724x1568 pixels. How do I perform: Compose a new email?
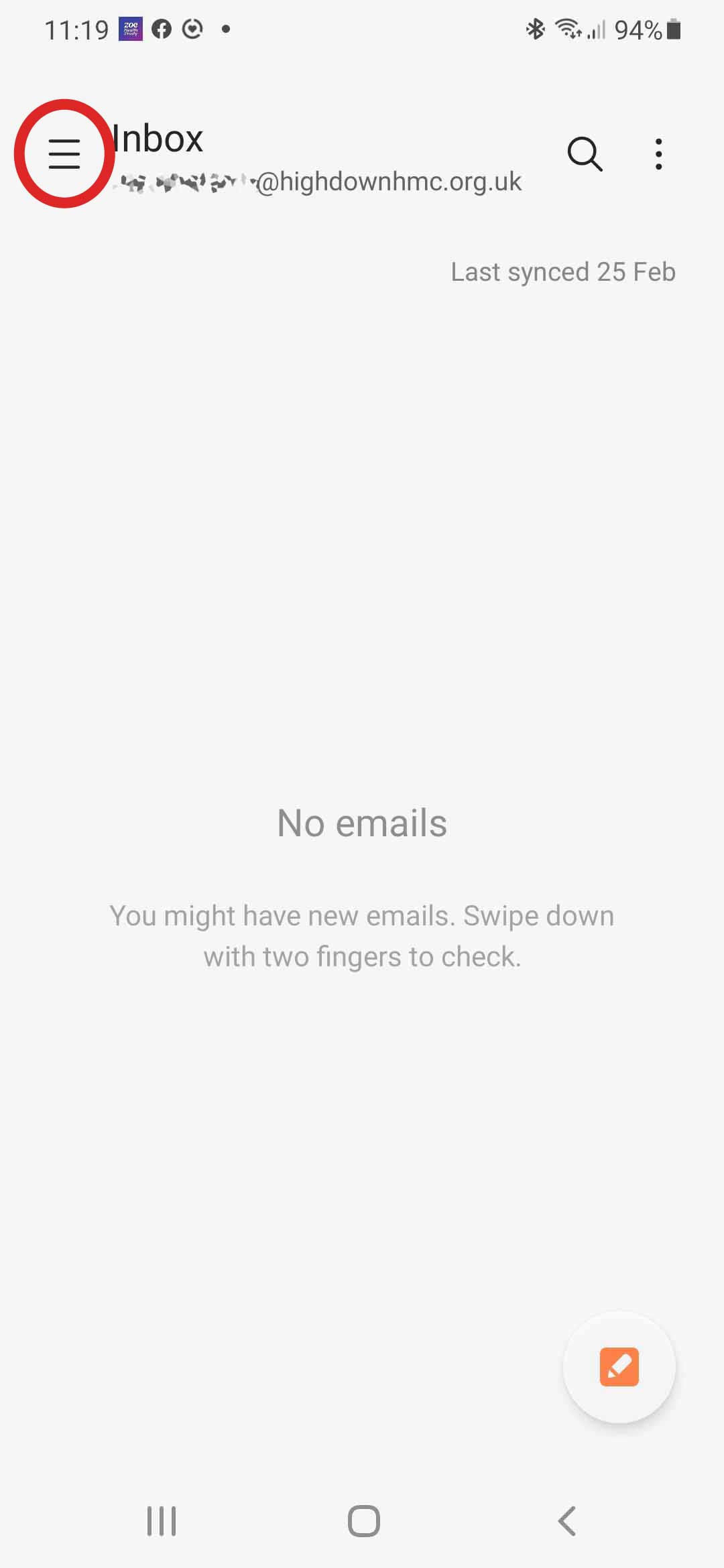click(619, 1367)
